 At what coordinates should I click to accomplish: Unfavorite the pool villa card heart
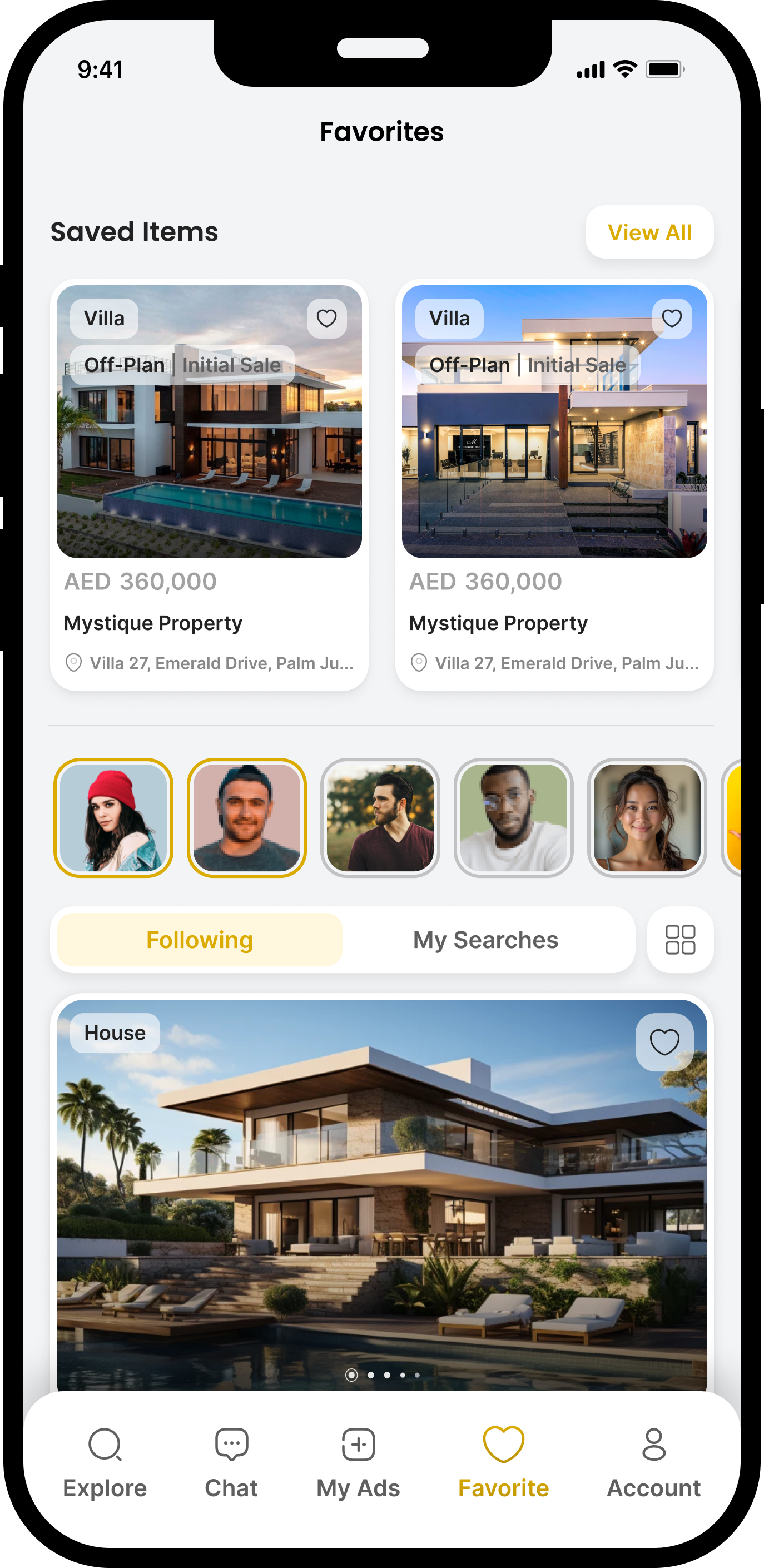[326, 319]
